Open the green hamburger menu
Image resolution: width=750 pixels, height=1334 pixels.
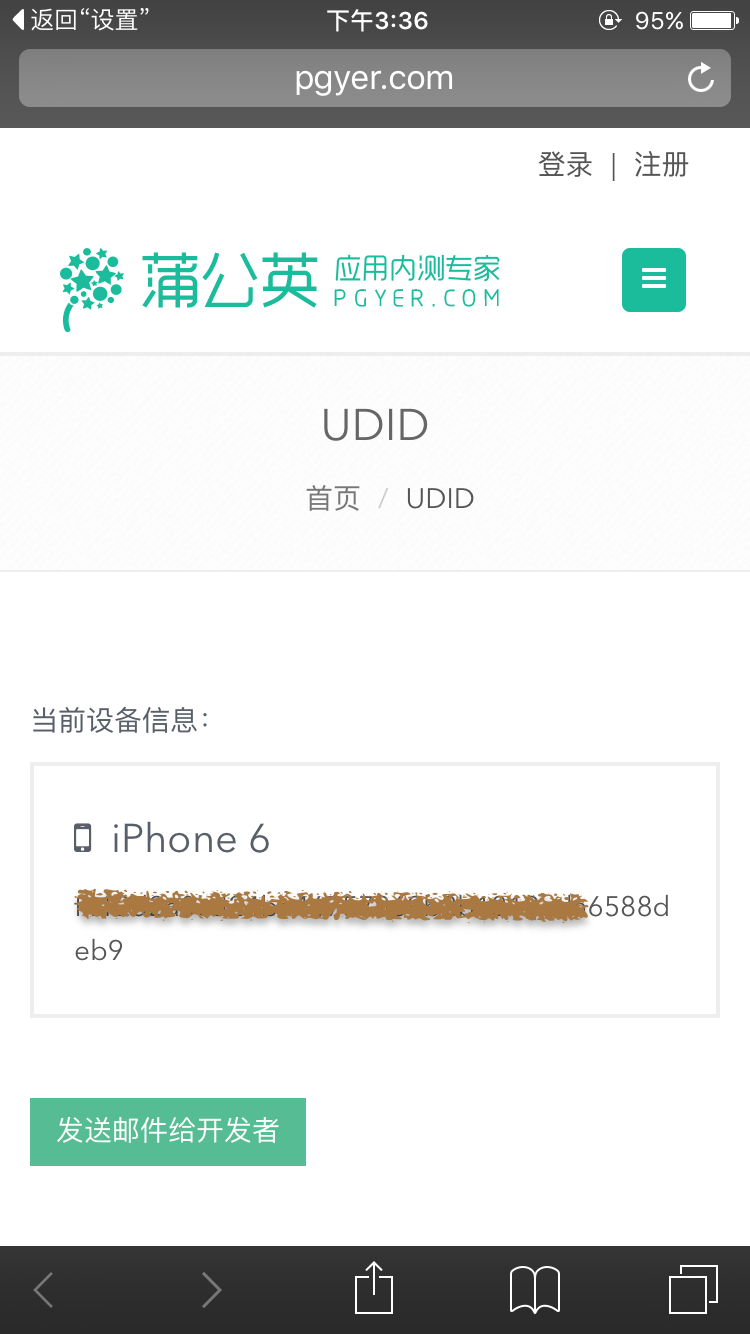[x=654, y=280]
